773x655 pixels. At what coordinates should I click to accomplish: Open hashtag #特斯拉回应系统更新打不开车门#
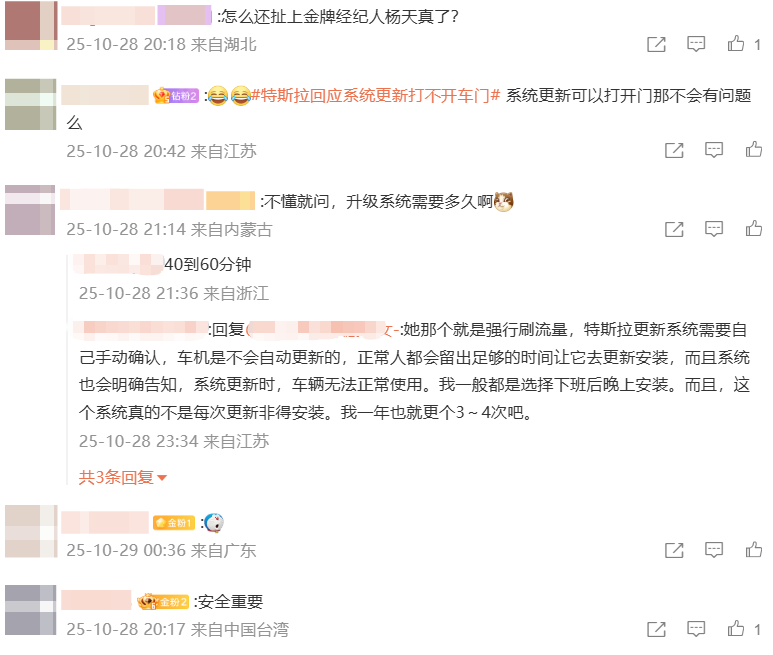(x=375, y=96)
